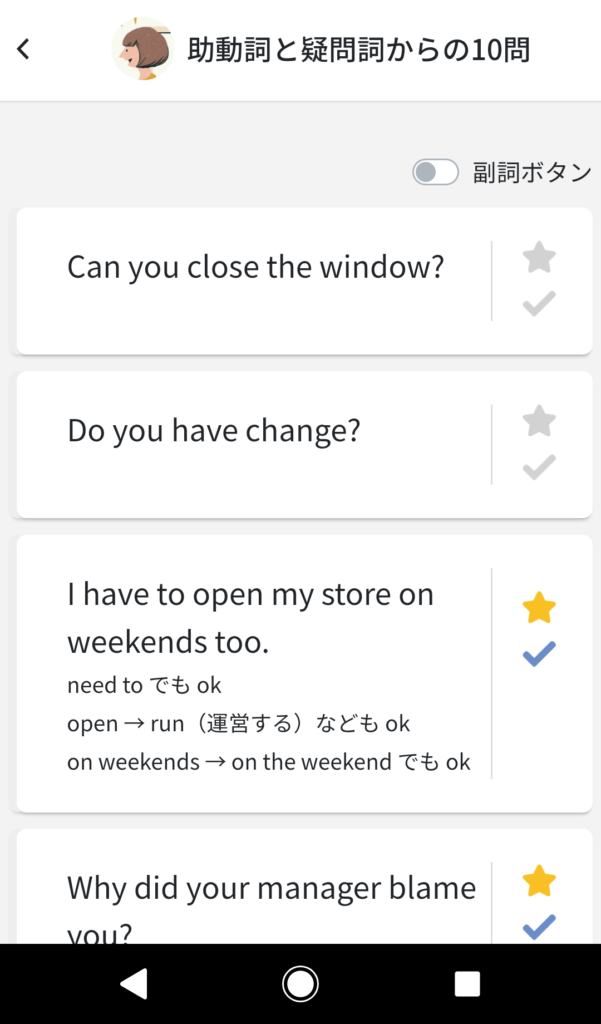Tap the system home button
This screenshot has height=1024, width=601.
pos(300,984)
